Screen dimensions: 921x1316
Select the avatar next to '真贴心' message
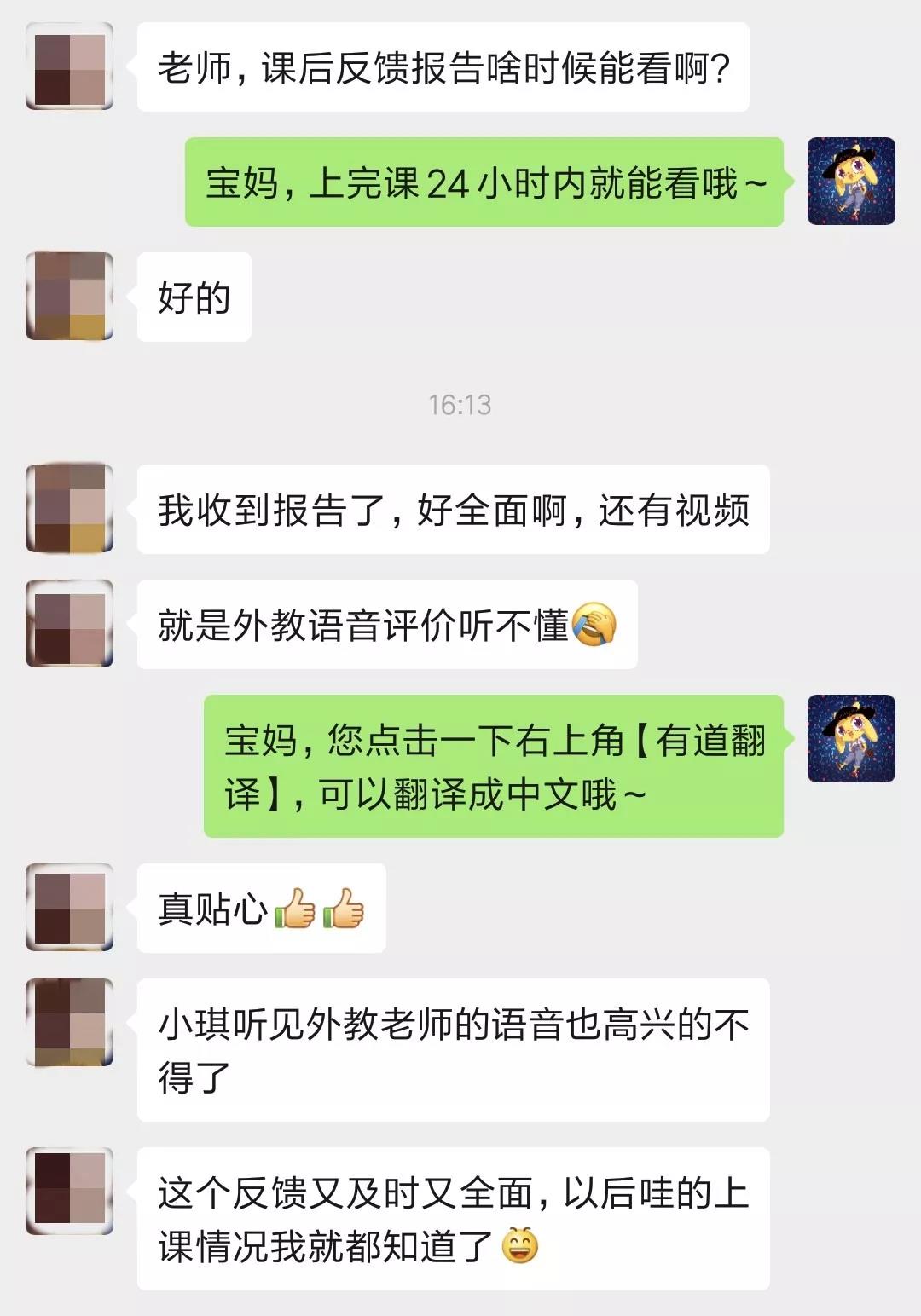point(68,908)
